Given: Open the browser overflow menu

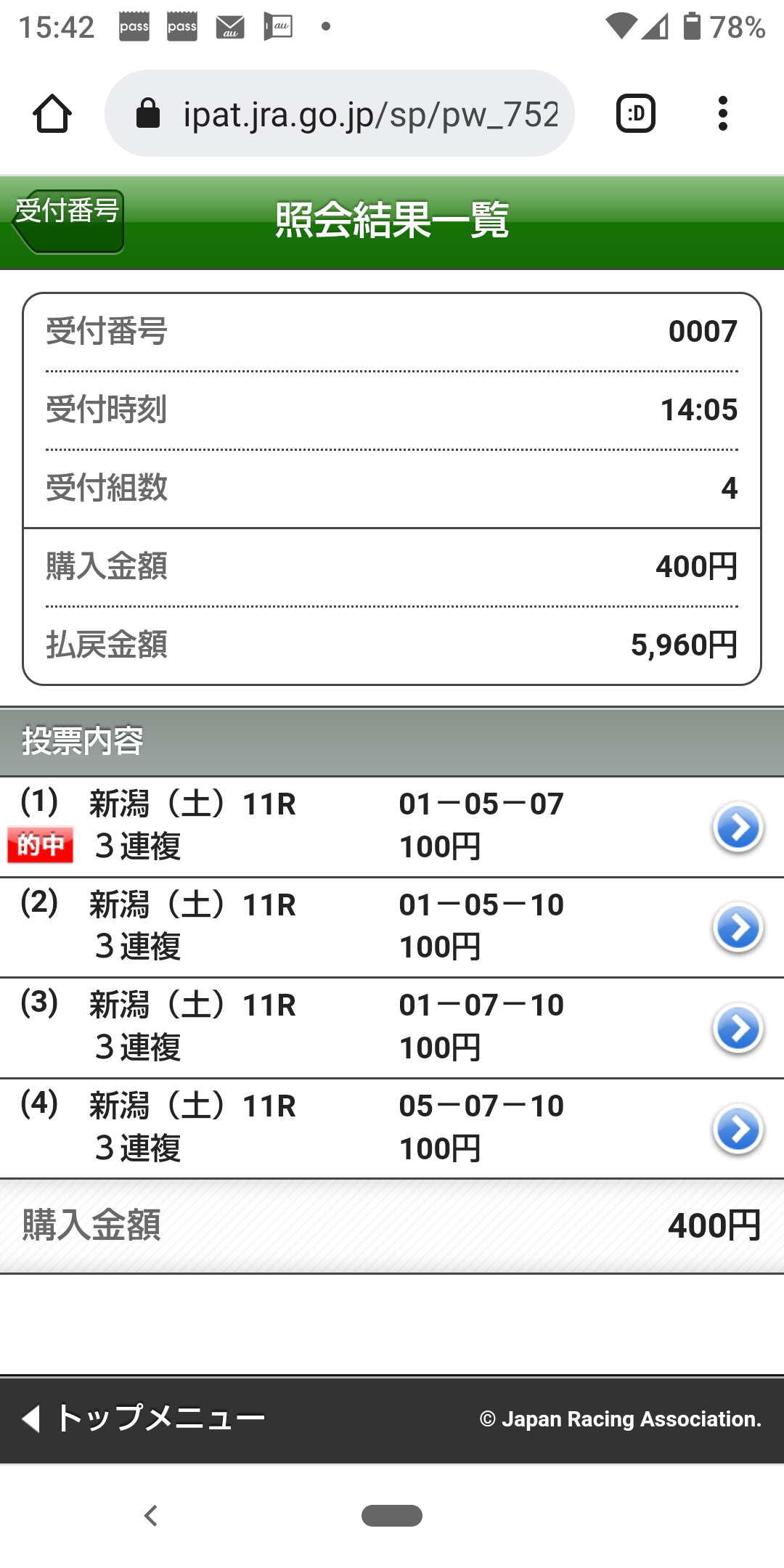Looking at the screenshot, I should point(722,114).
